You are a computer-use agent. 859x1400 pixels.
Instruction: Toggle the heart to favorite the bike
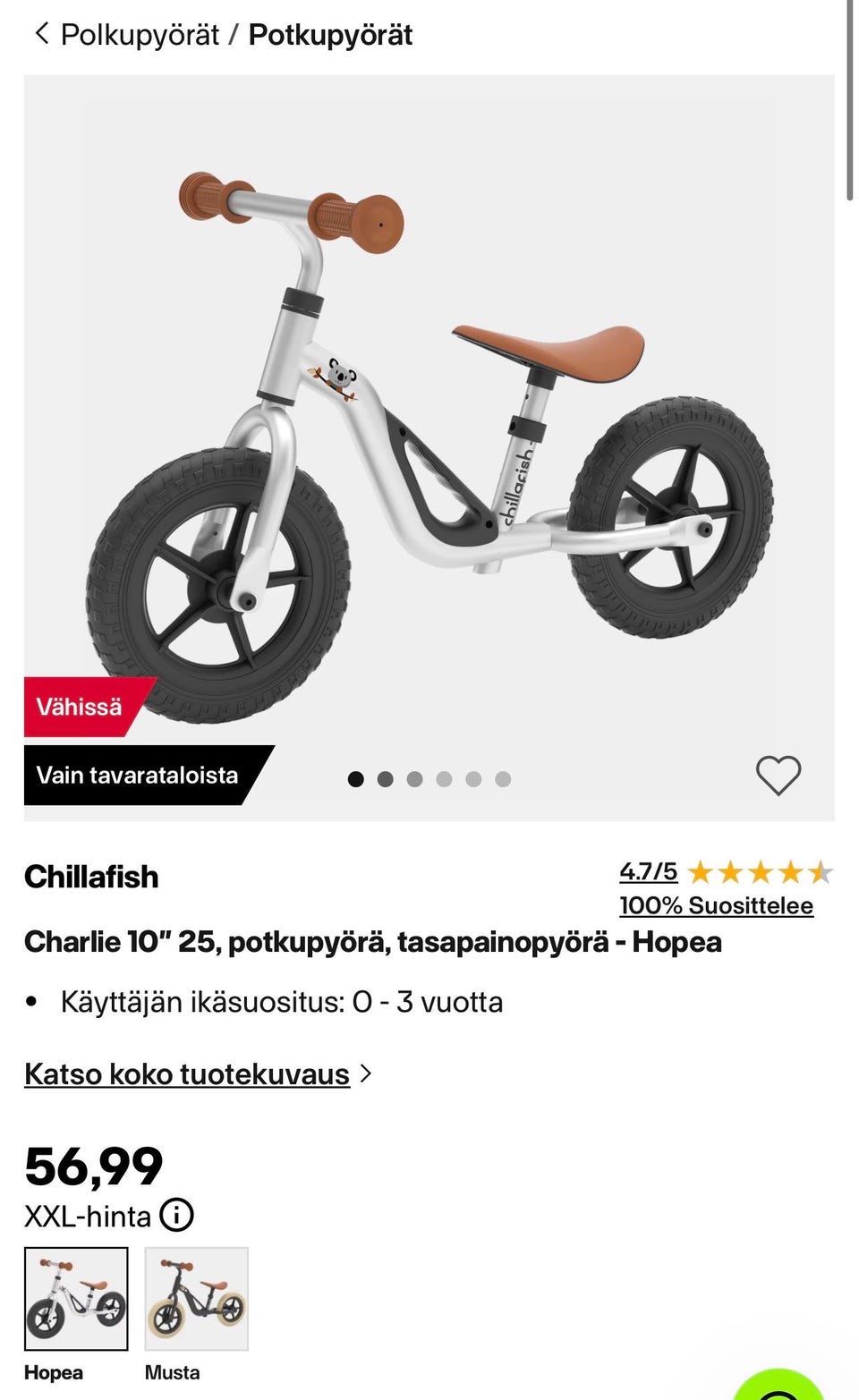pos(779,775)
